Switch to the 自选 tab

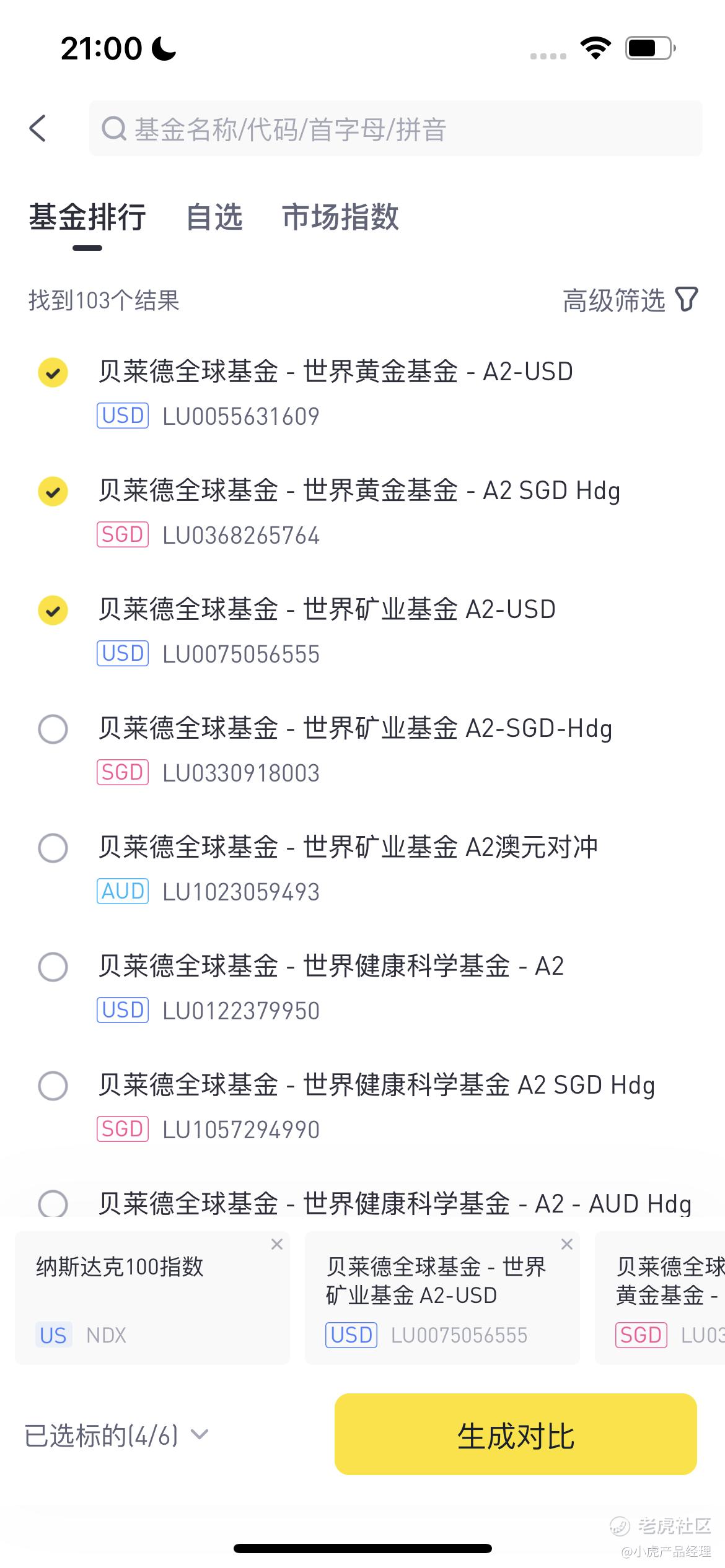(214, 217)
